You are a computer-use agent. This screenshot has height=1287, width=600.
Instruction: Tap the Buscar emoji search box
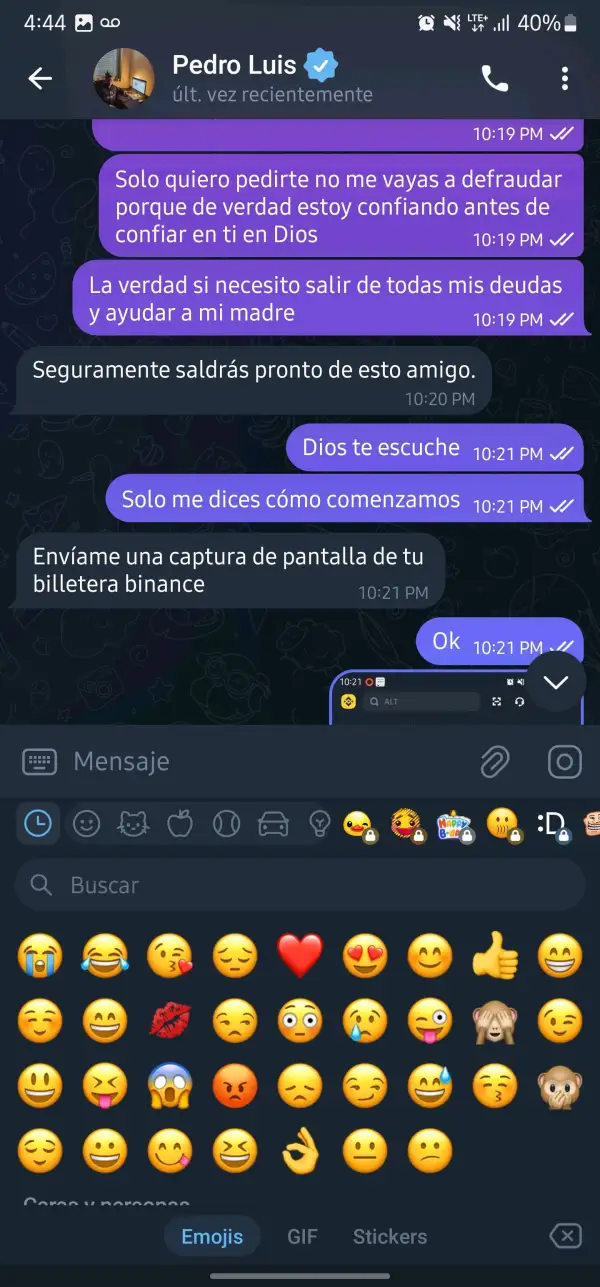pyautogui.click(x=300, y=885)
